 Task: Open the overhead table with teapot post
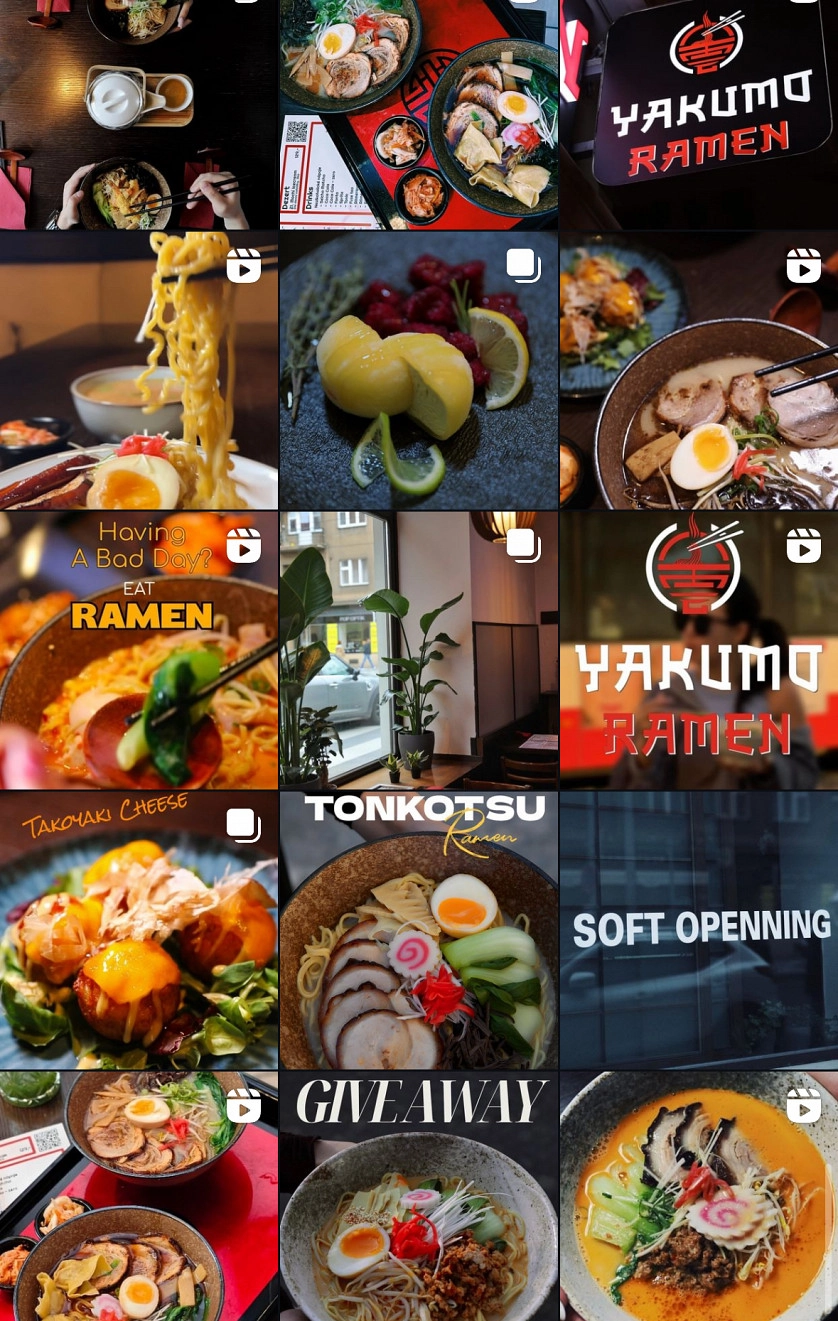(138, 114)
